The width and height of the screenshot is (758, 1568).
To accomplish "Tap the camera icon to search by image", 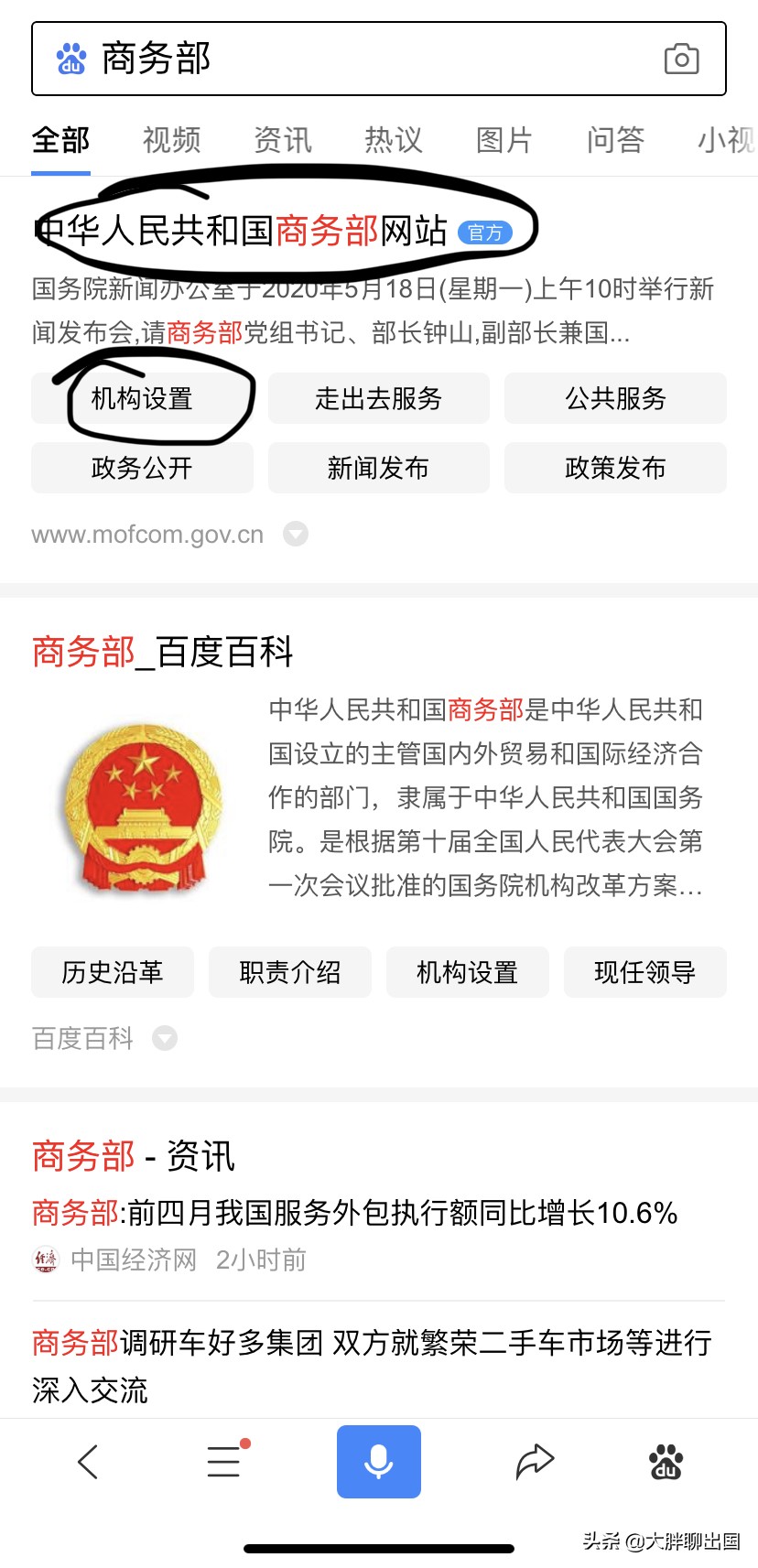I will 682,59.
